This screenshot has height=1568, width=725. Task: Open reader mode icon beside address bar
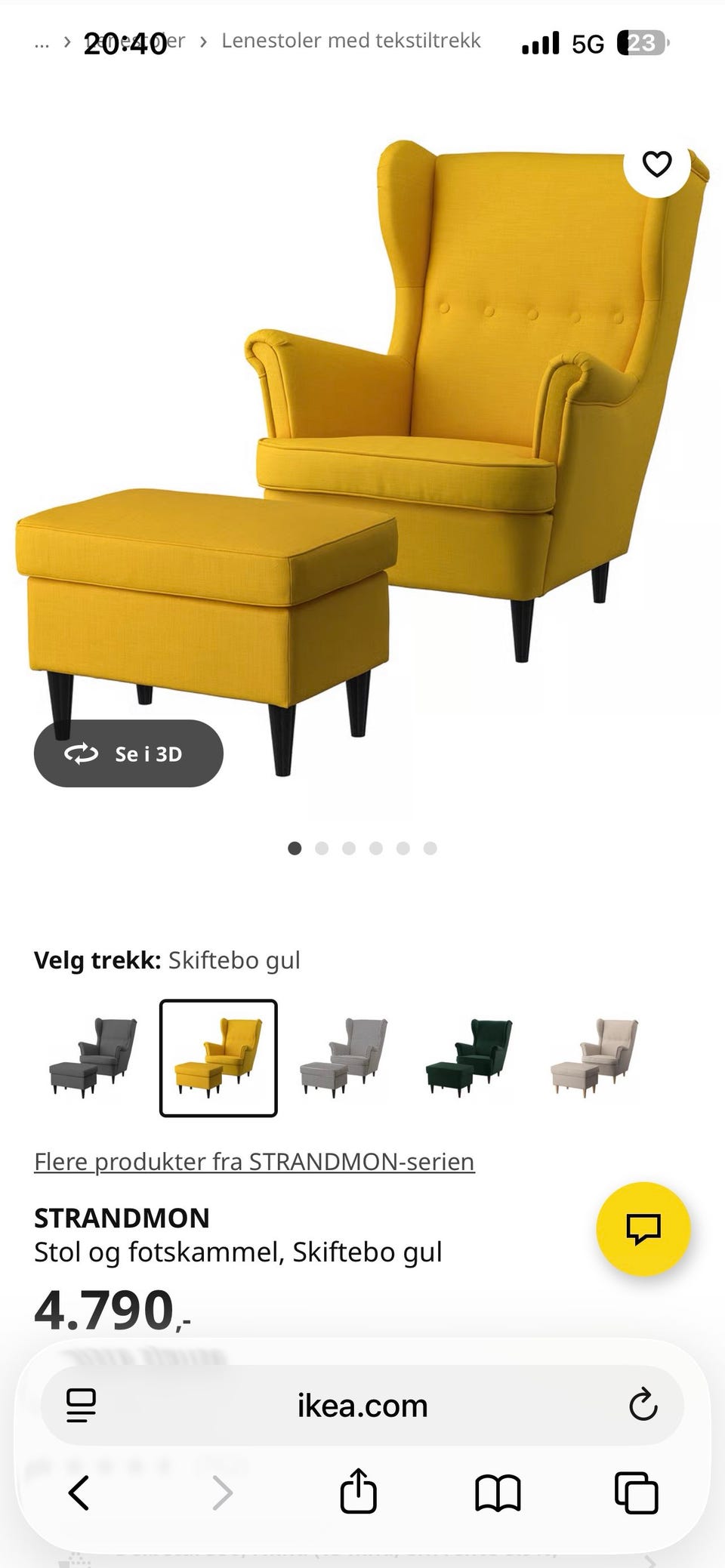tap(81, 1406)
